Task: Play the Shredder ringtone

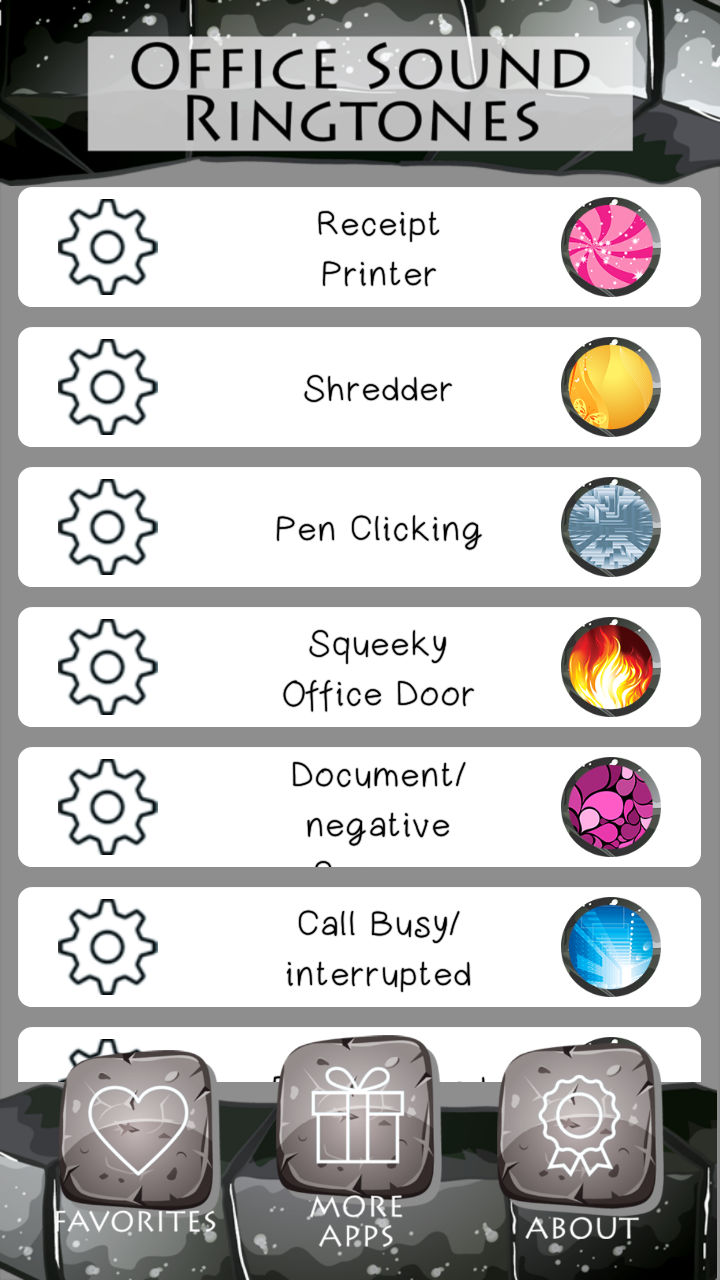Action: coord(610,387)
